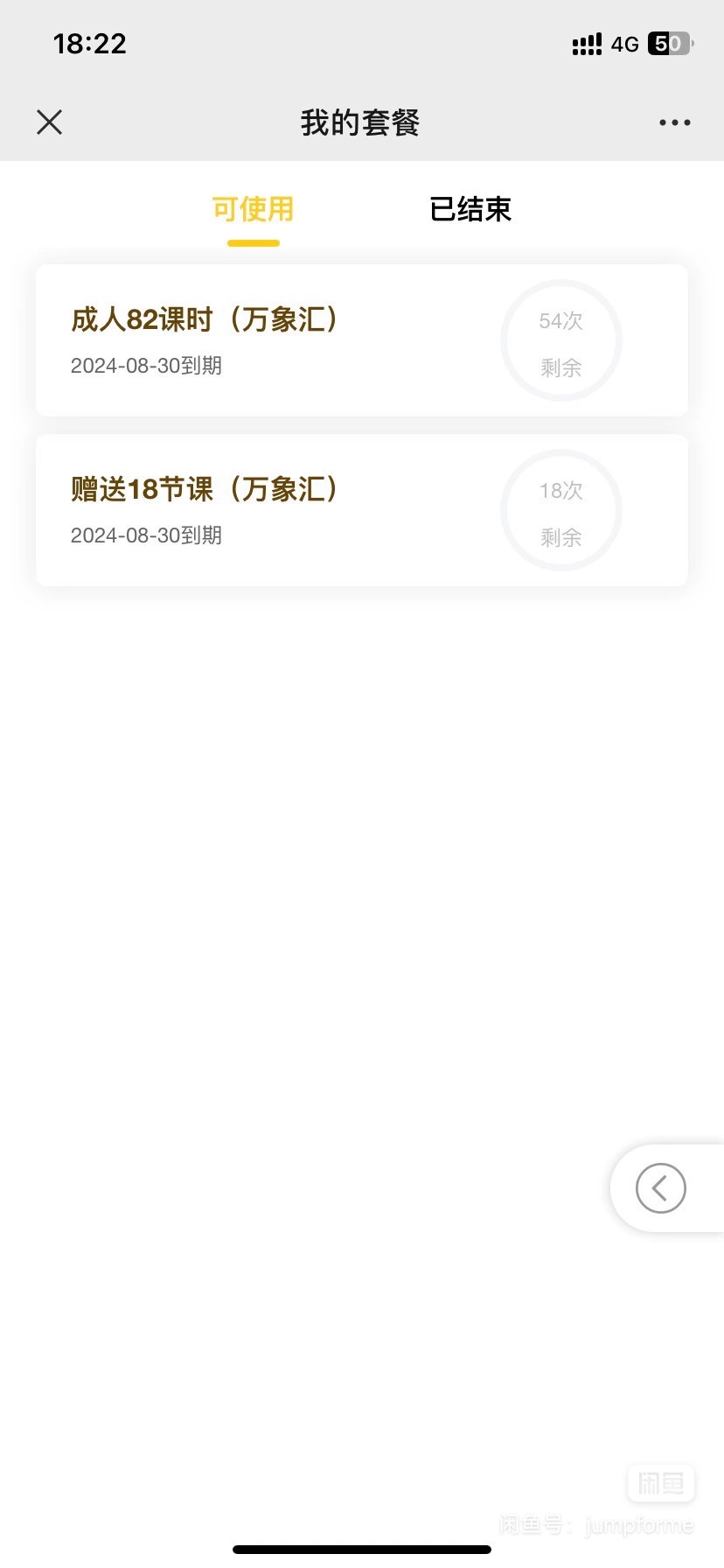Tap the X to close the page

(x=49, y=122)
